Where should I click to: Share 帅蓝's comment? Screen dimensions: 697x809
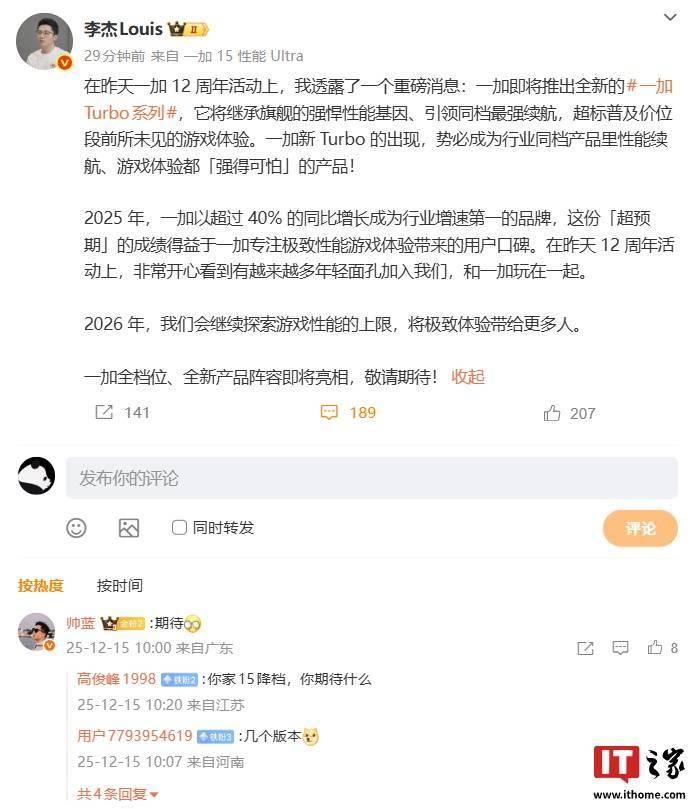(x=585, y=648)
